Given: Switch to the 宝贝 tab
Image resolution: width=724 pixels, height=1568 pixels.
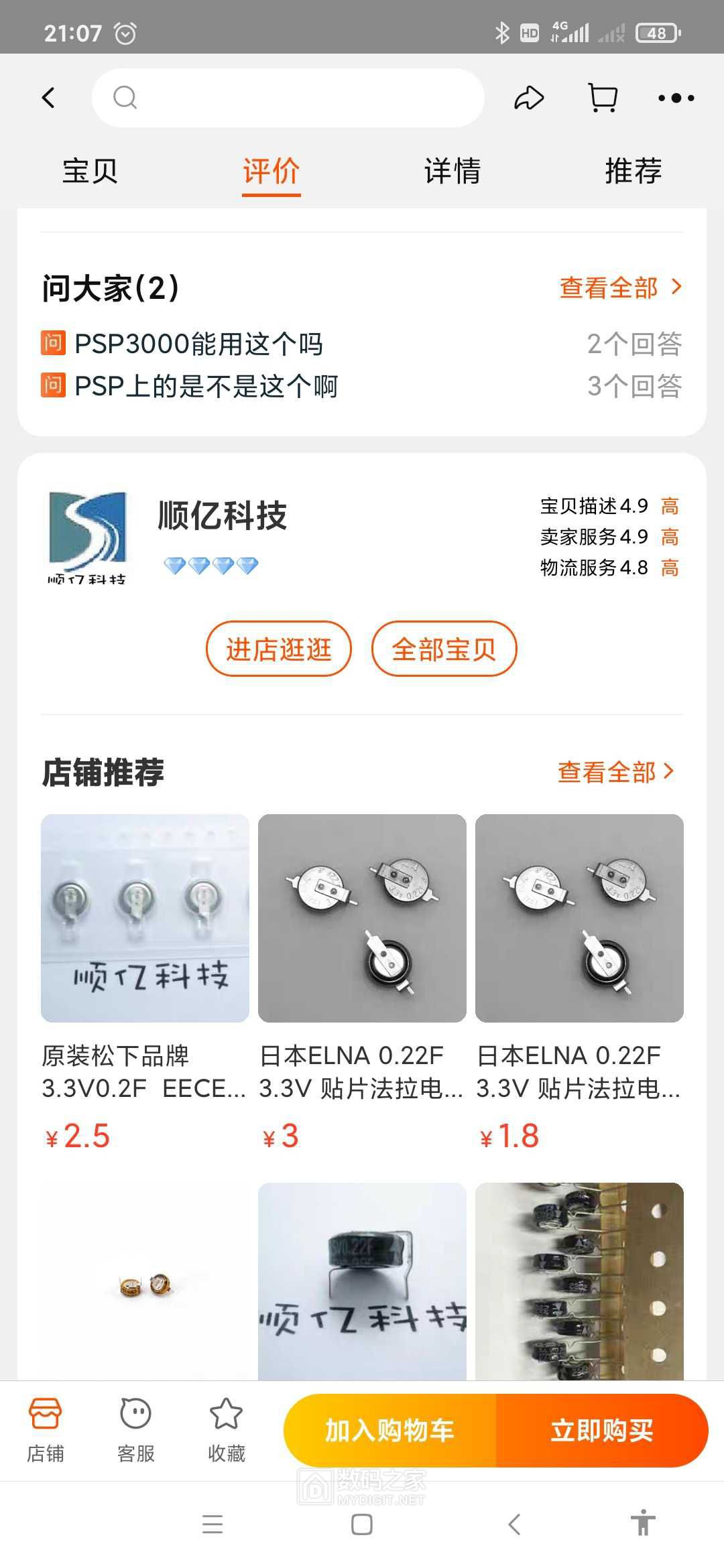Looking at the screenshot, I should click(90, 171).
